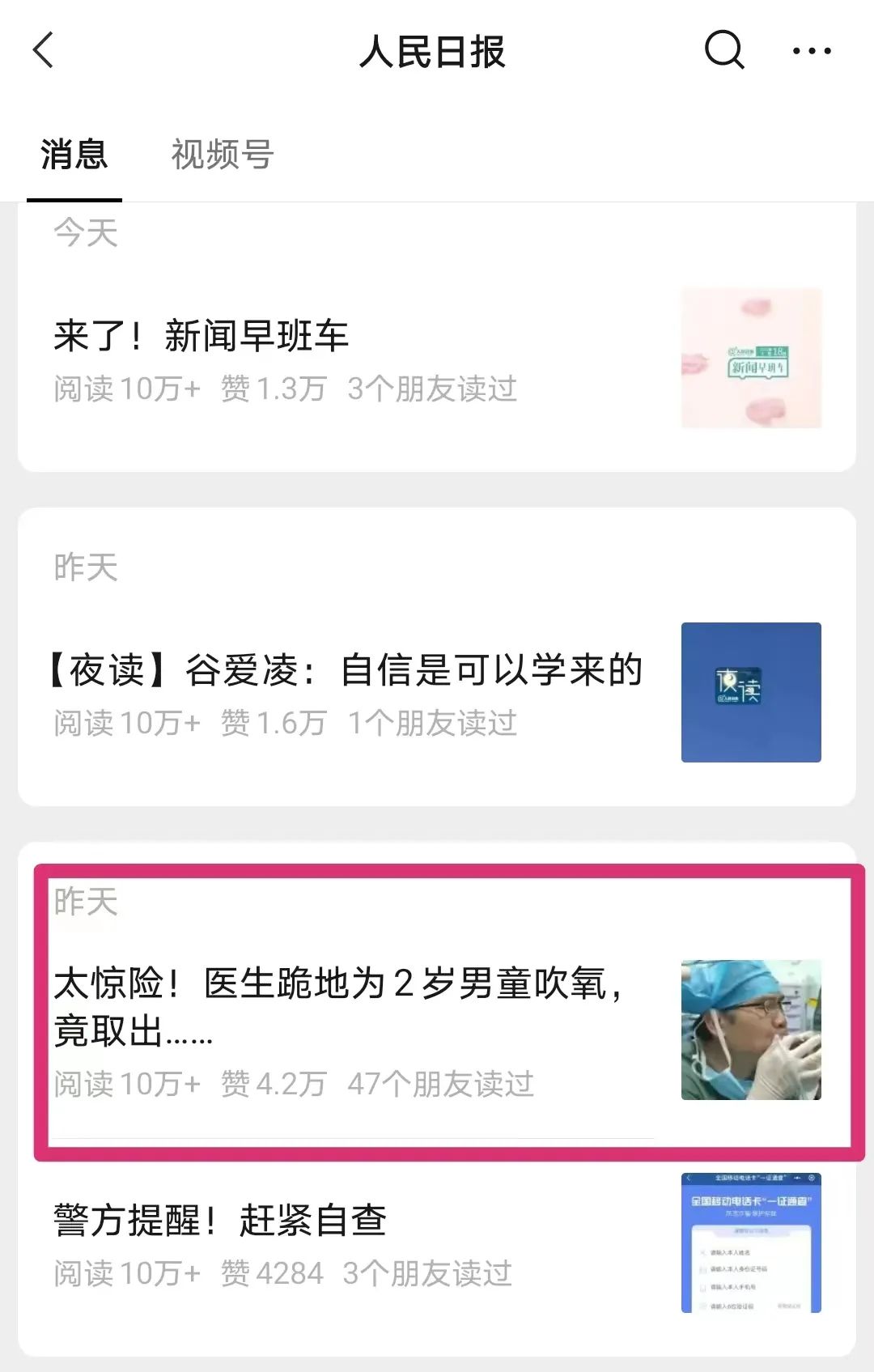
Task: Open search in 人民日报 account
Action: (723, 51)
